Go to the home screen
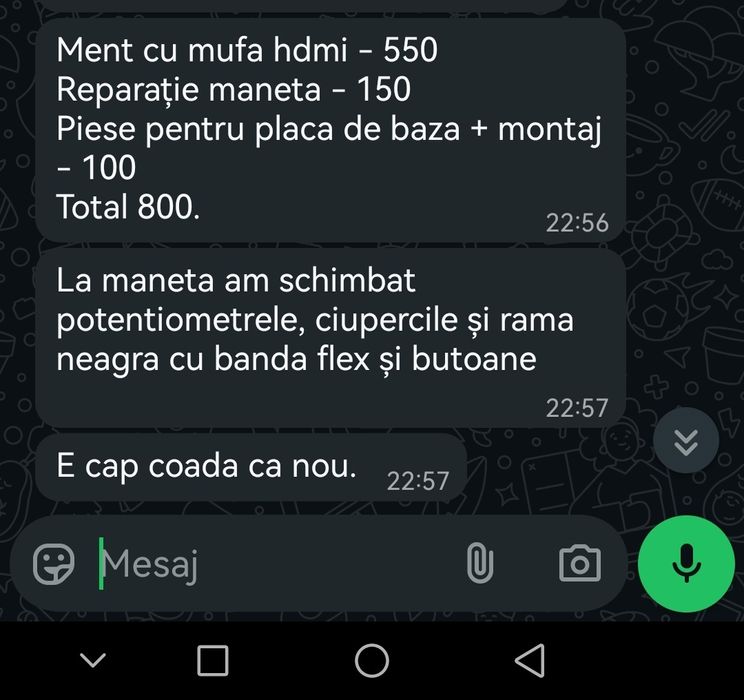This screenshot has width=744, height=700. 372,660
